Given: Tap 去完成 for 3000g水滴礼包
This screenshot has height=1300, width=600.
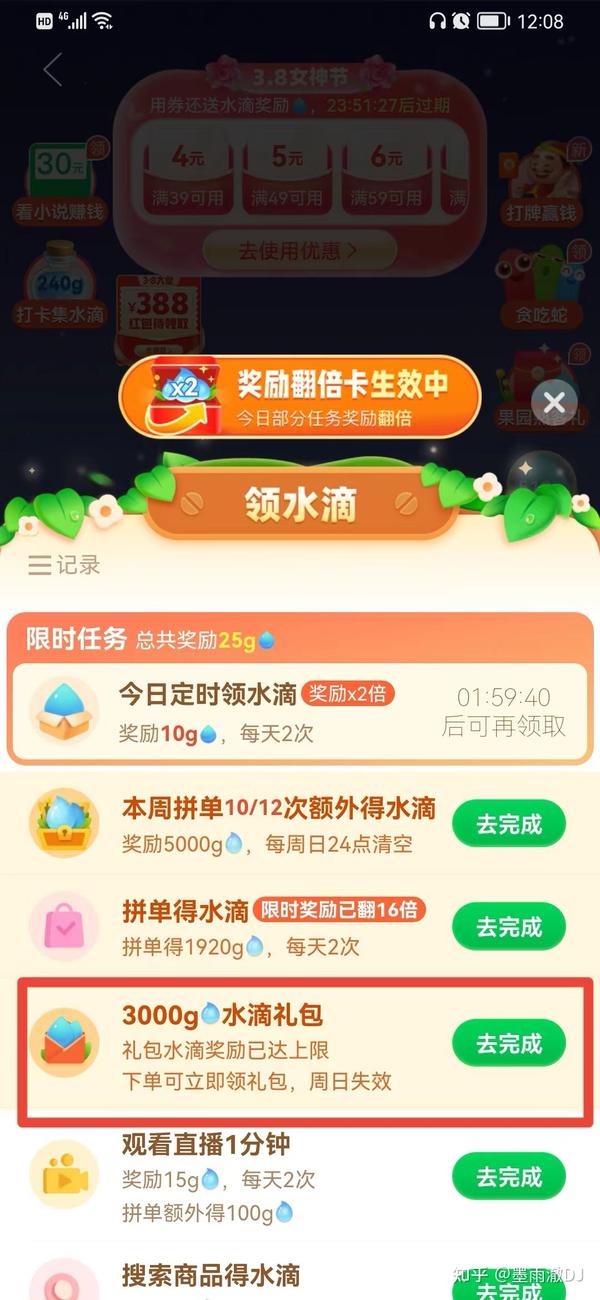Looking at the screenshot, I should pos(509,1044).
